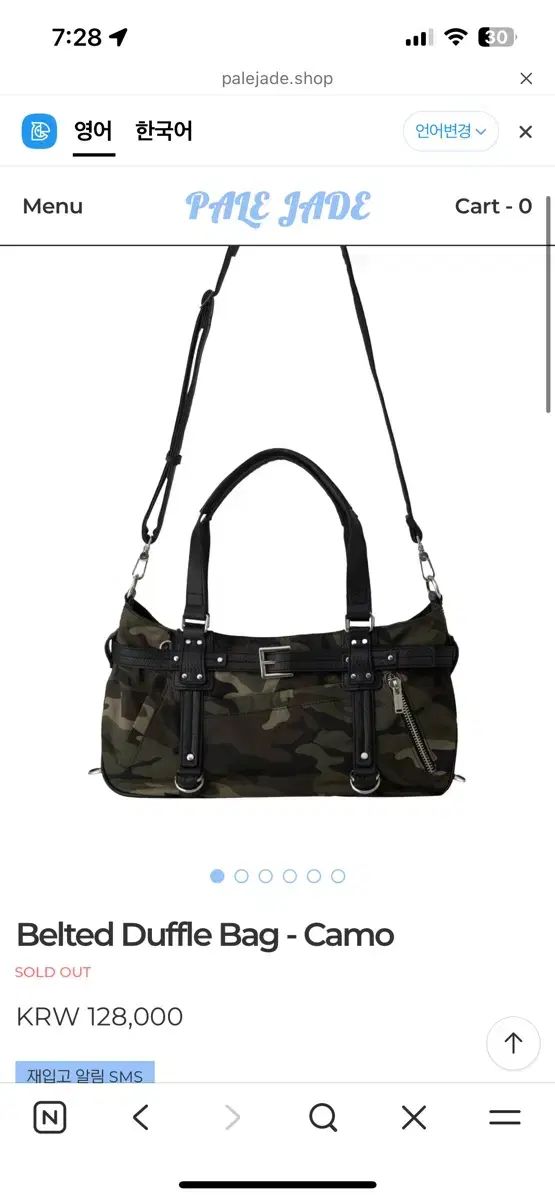This screenshot has width=555, height=1200.
Task: Jump to the last product photo dot
Action: click(x=338, y=876)
